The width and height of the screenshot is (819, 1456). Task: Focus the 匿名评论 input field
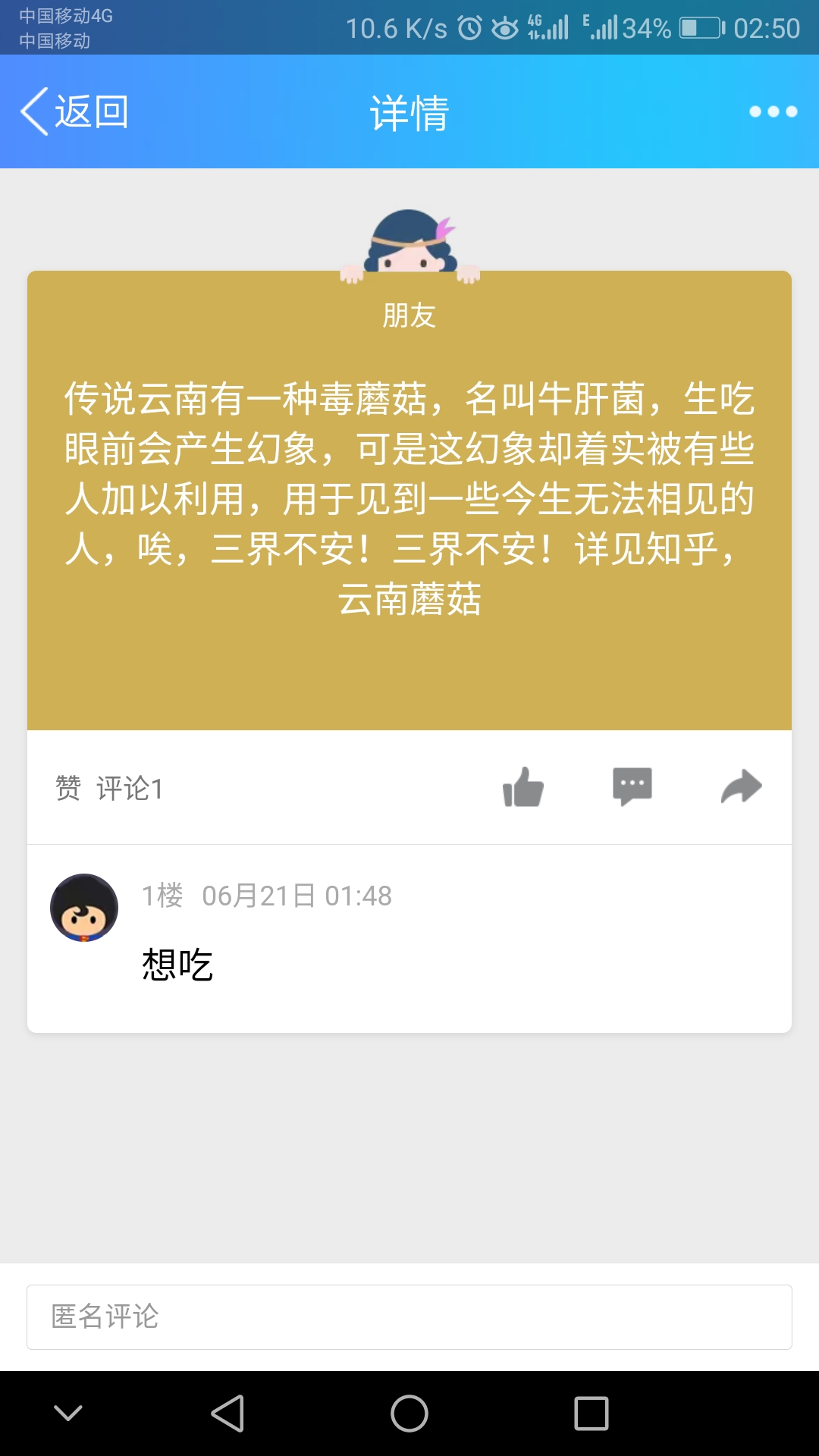tap(409, 1316)
